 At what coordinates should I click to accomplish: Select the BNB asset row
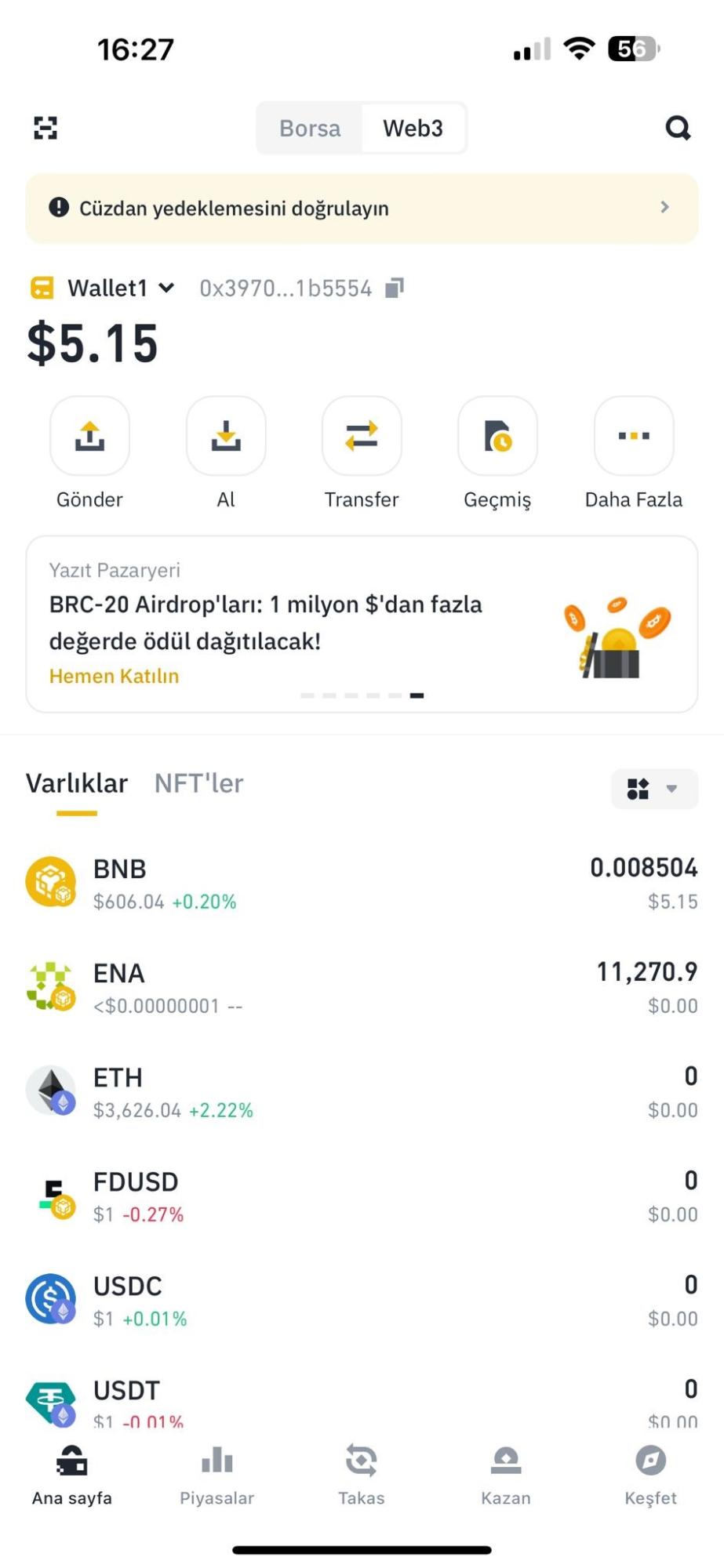pos(361,881)
